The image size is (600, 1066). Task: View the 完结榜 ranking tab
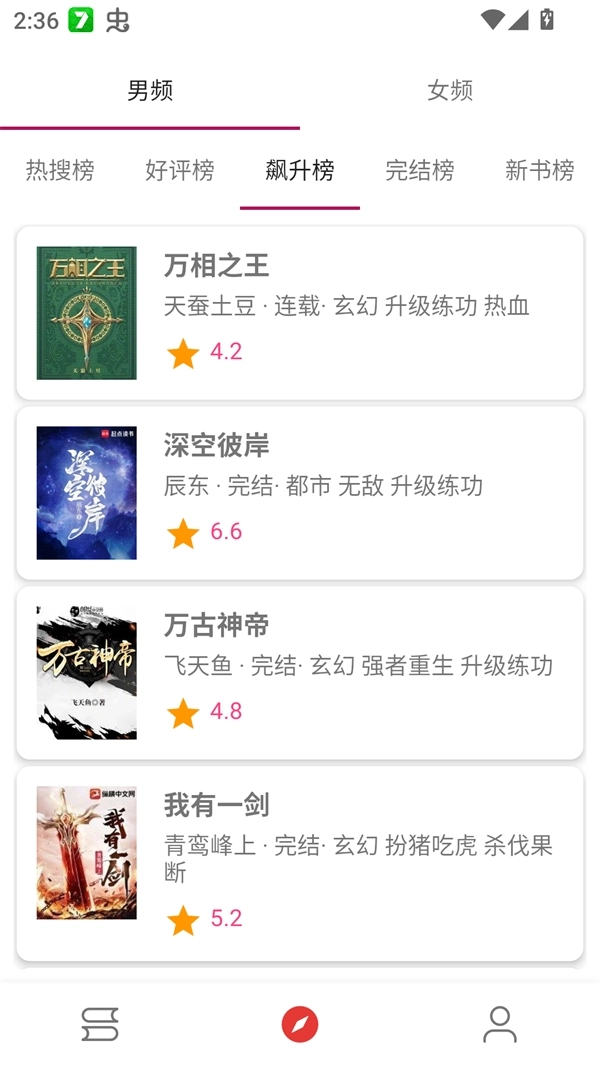coord(420,171)
